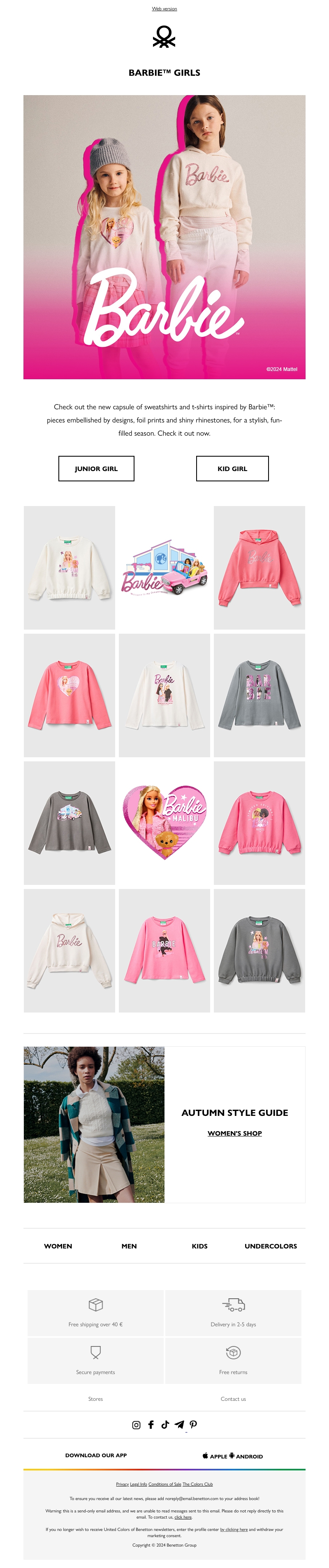Open the cream Barbie logo hoodie

[70, 950]
